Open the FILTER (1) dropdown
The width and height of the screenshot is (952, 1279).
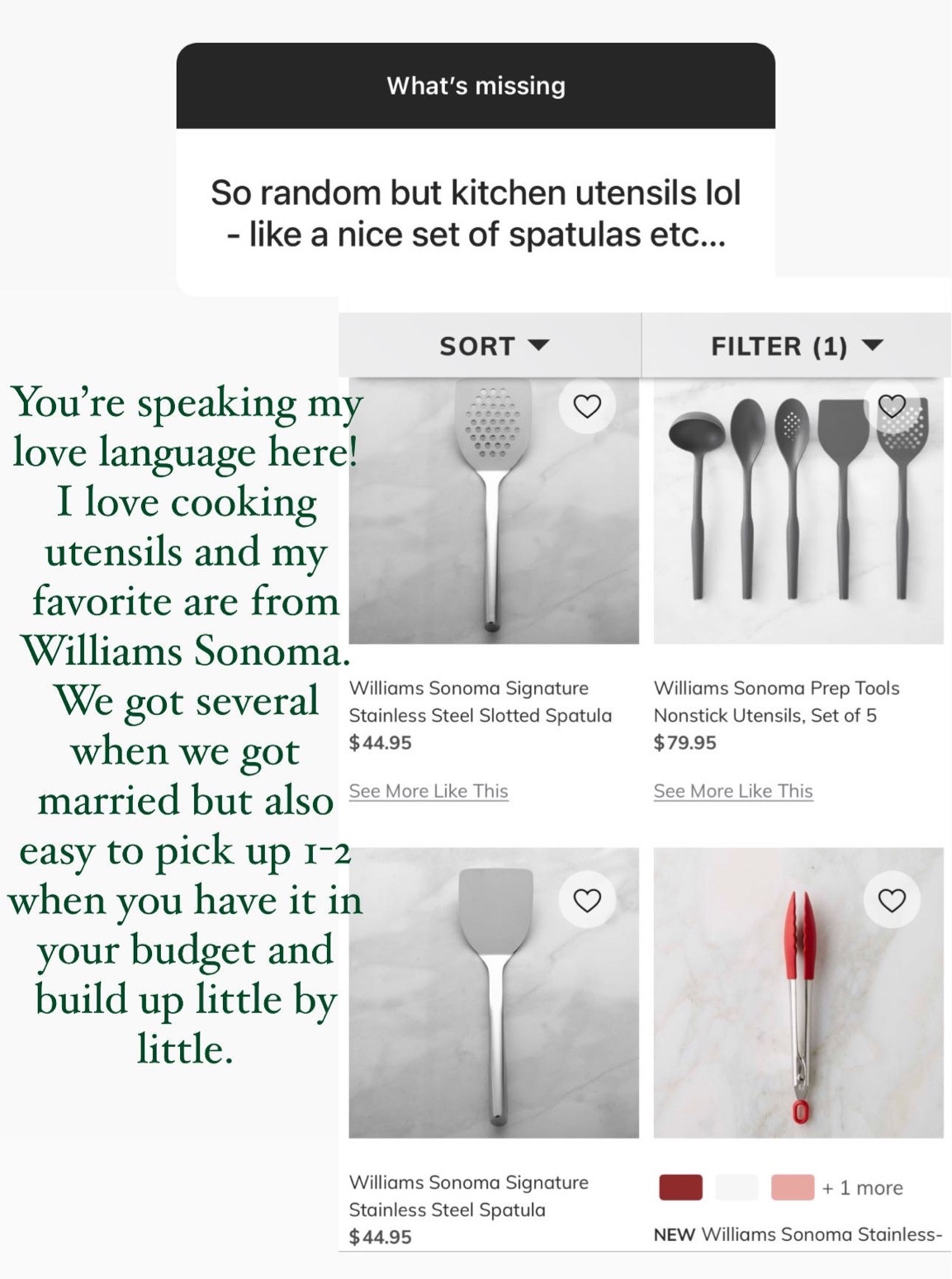(x=795, y=346)
